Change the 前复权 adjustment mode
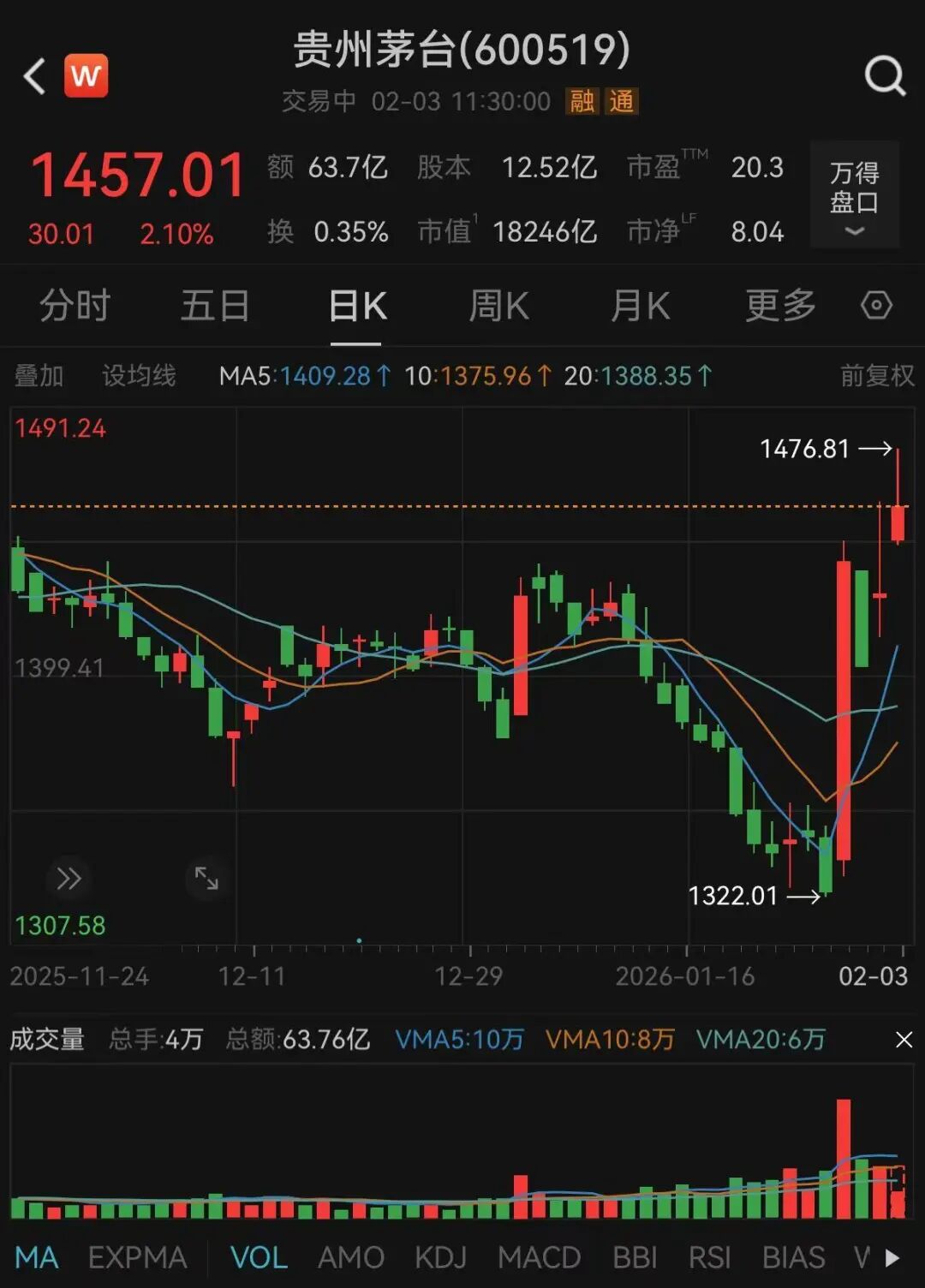Image resolution: width=925 pixels, height=1288 pixels. pos(876,375)
